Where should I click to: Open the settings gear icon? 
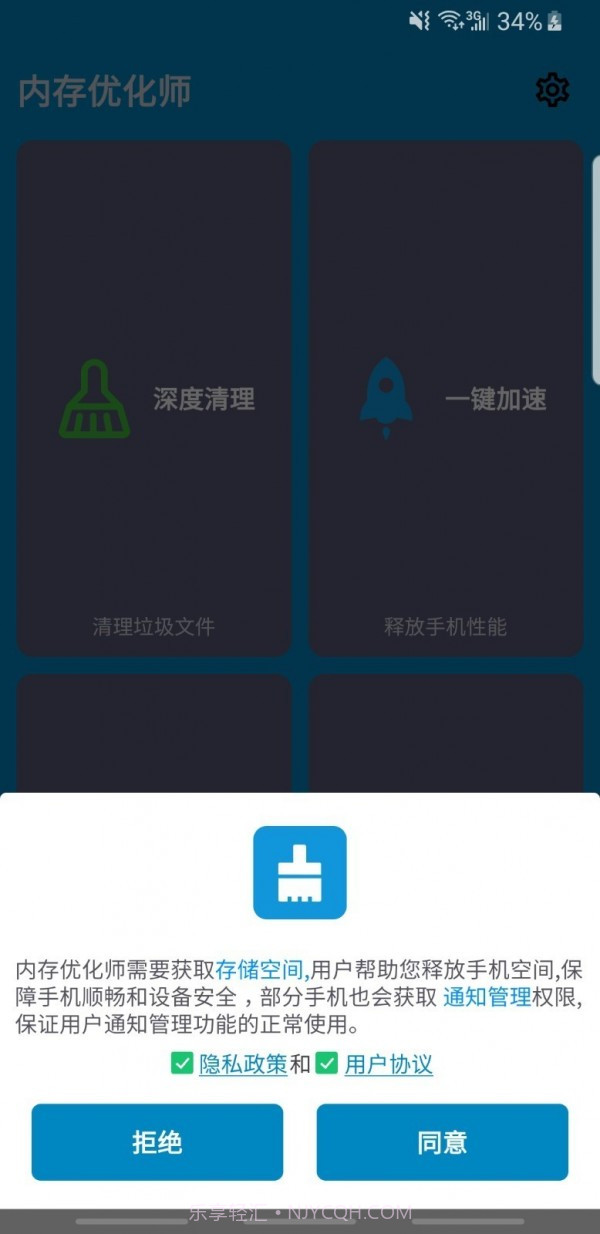[552, 91]
